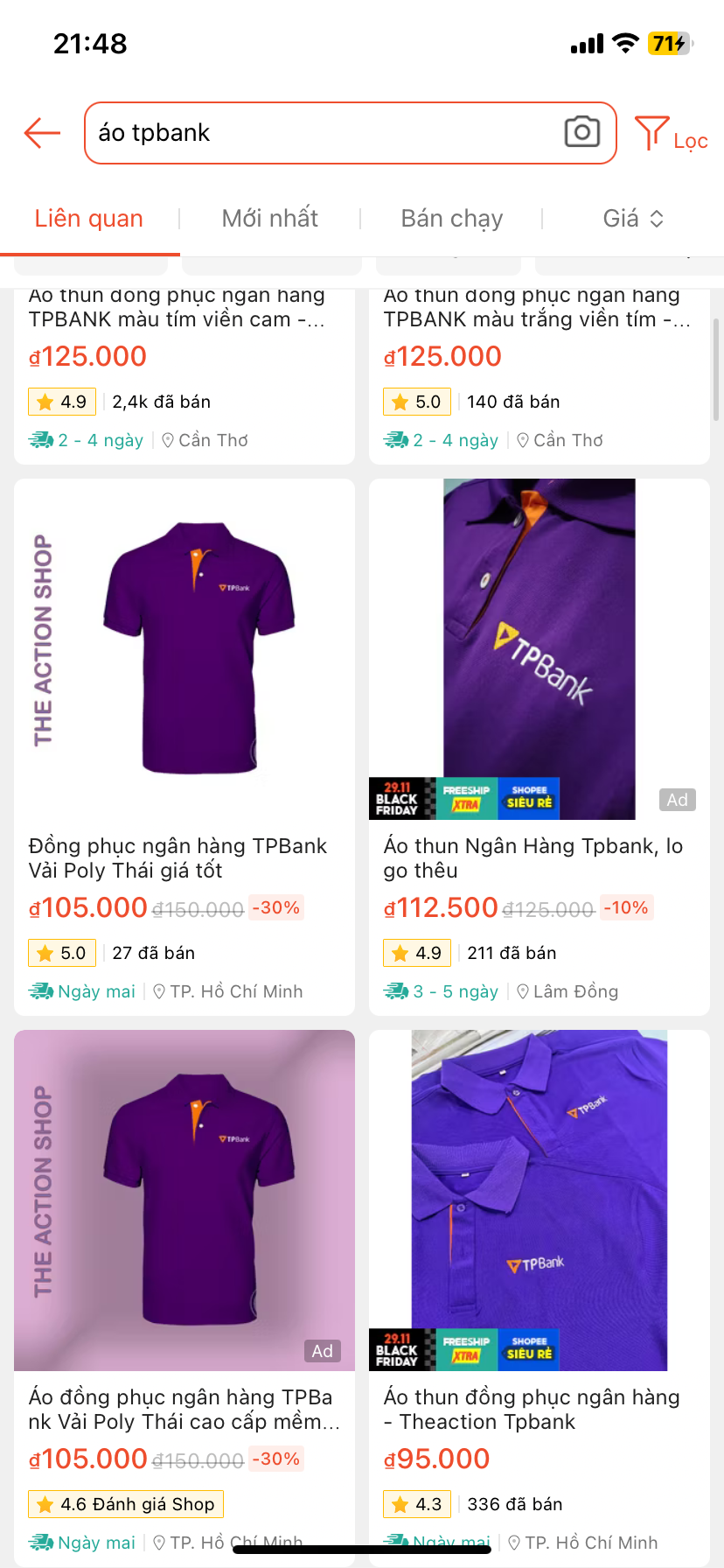The image size is (724, 1568).
Task: Tap the search field with 'áo tpbank'
Action: pos(324,133)
